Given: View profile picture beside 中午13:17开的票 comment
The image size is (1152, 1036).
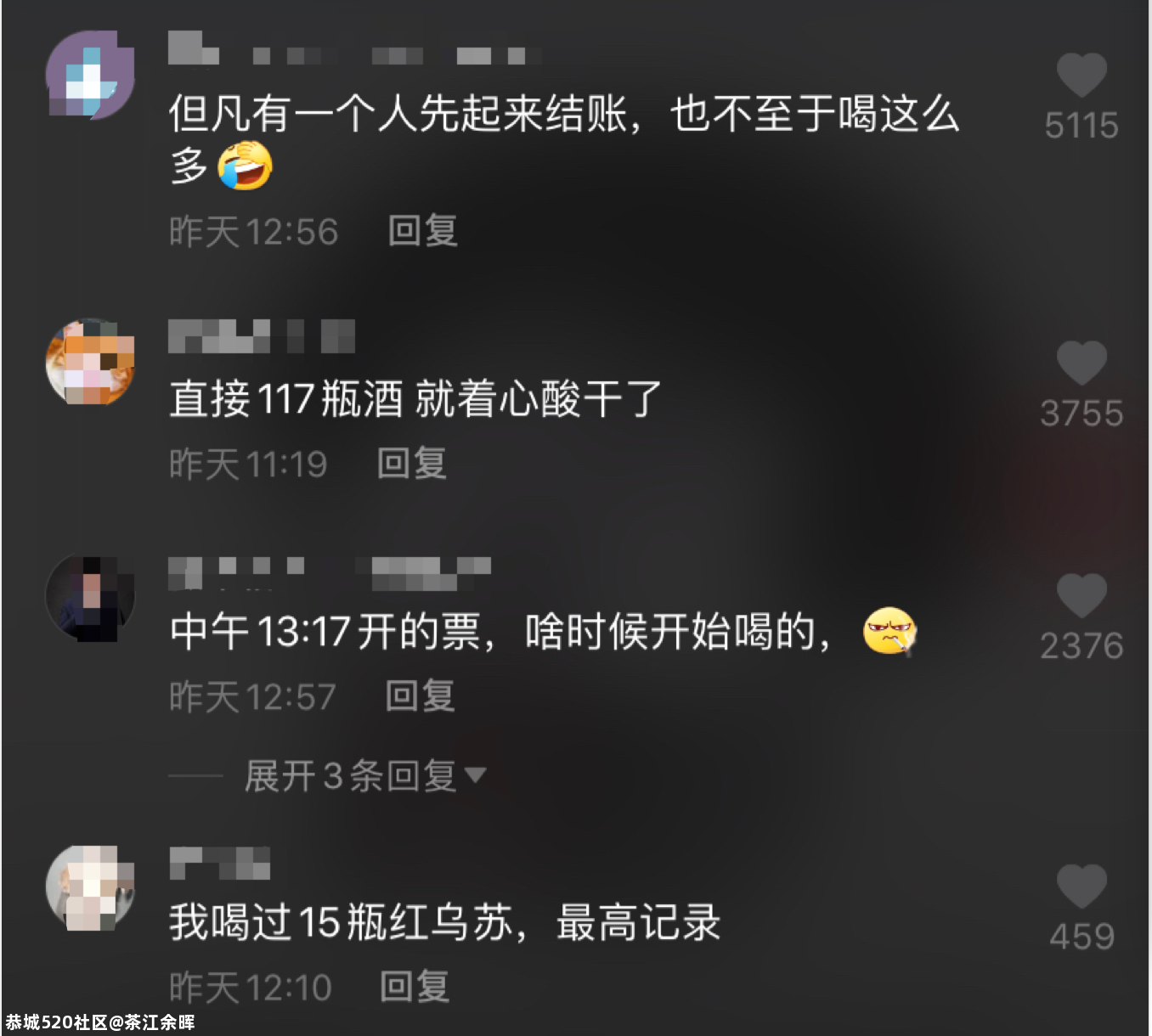Looking at the screenshot, I should pyautogui.click(x=90, y=598).
